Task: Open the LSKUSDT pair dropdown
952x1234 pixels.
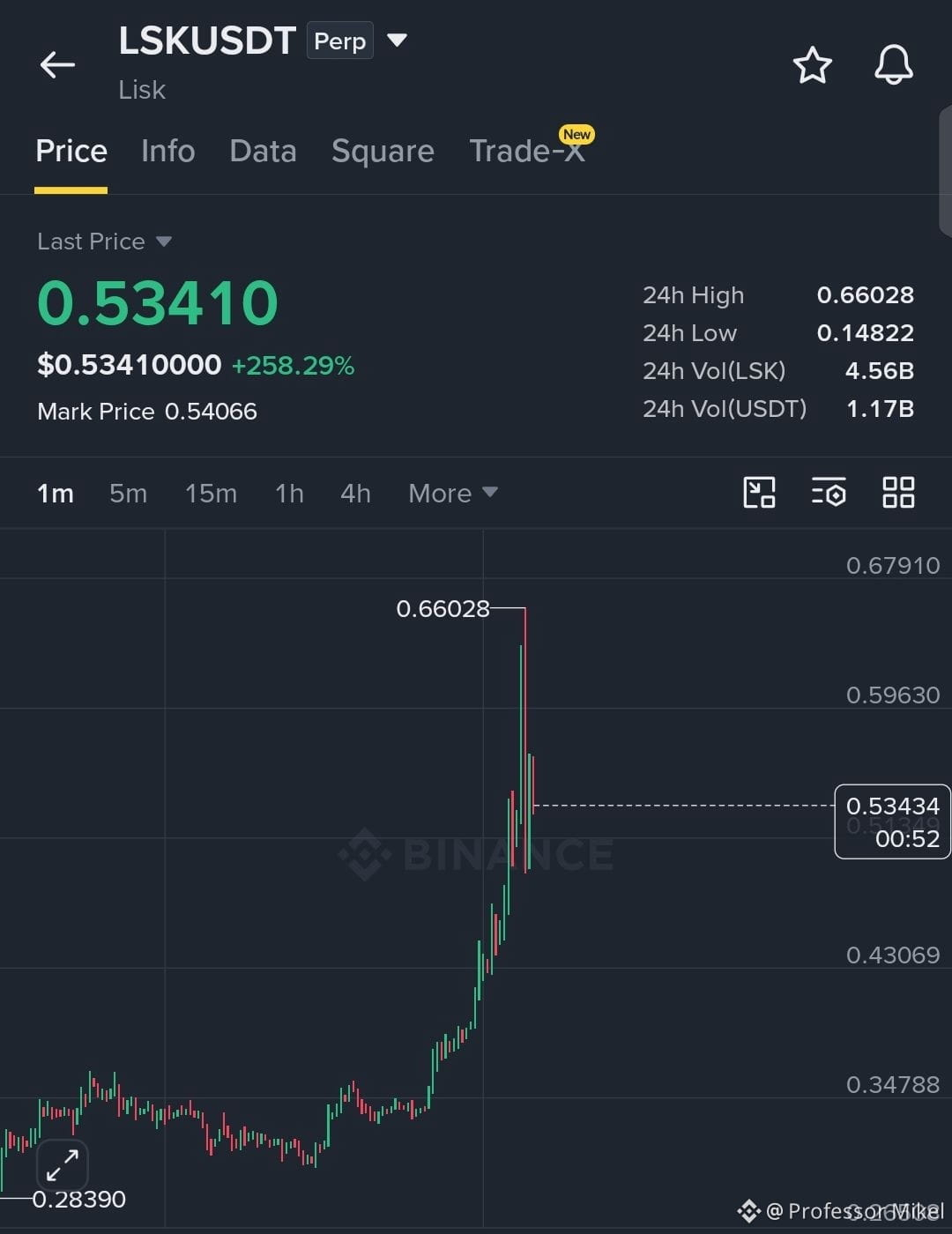Action: 398,40
